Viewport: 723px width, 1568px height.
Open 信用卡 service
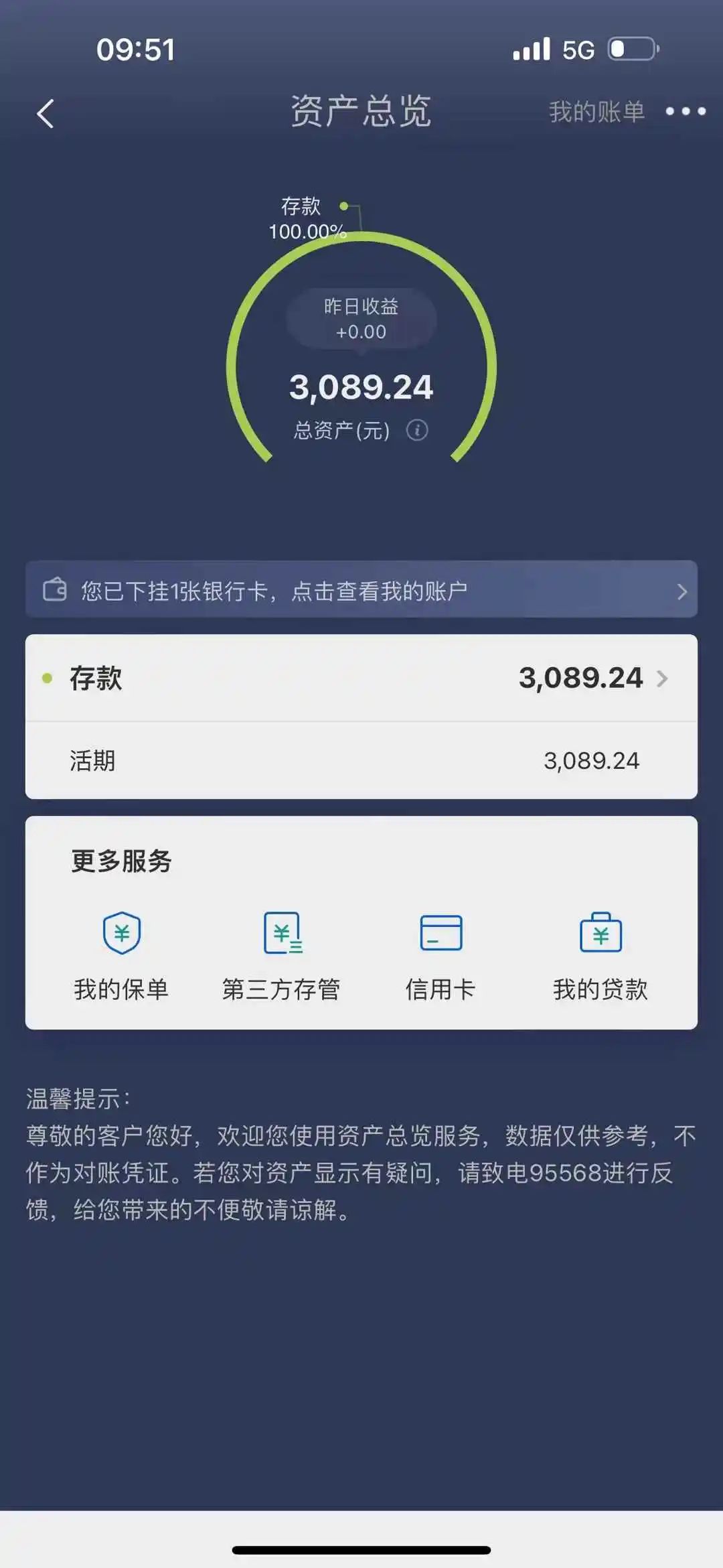(440, 956)
